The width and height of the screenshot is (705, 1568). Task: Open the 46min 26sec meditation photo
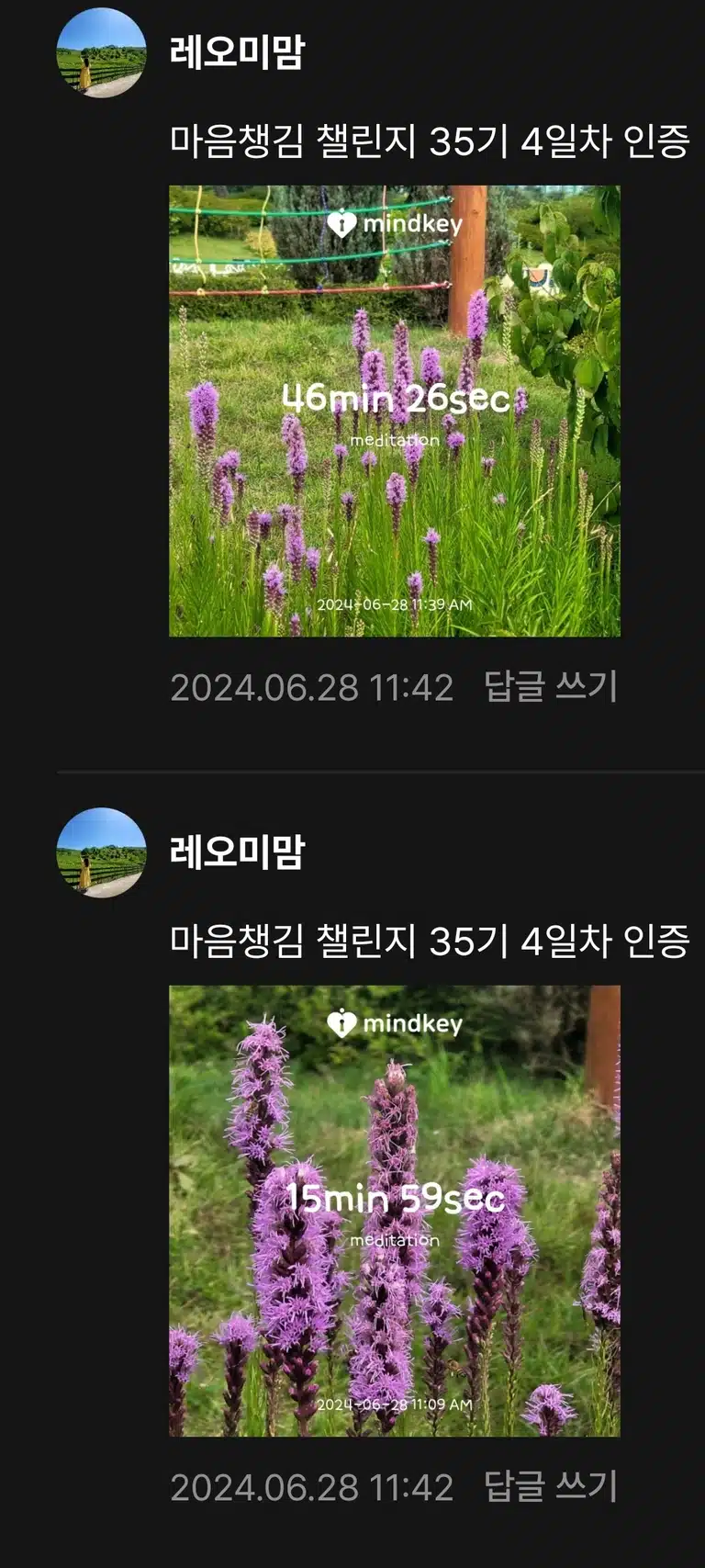(x=395, y=411)
